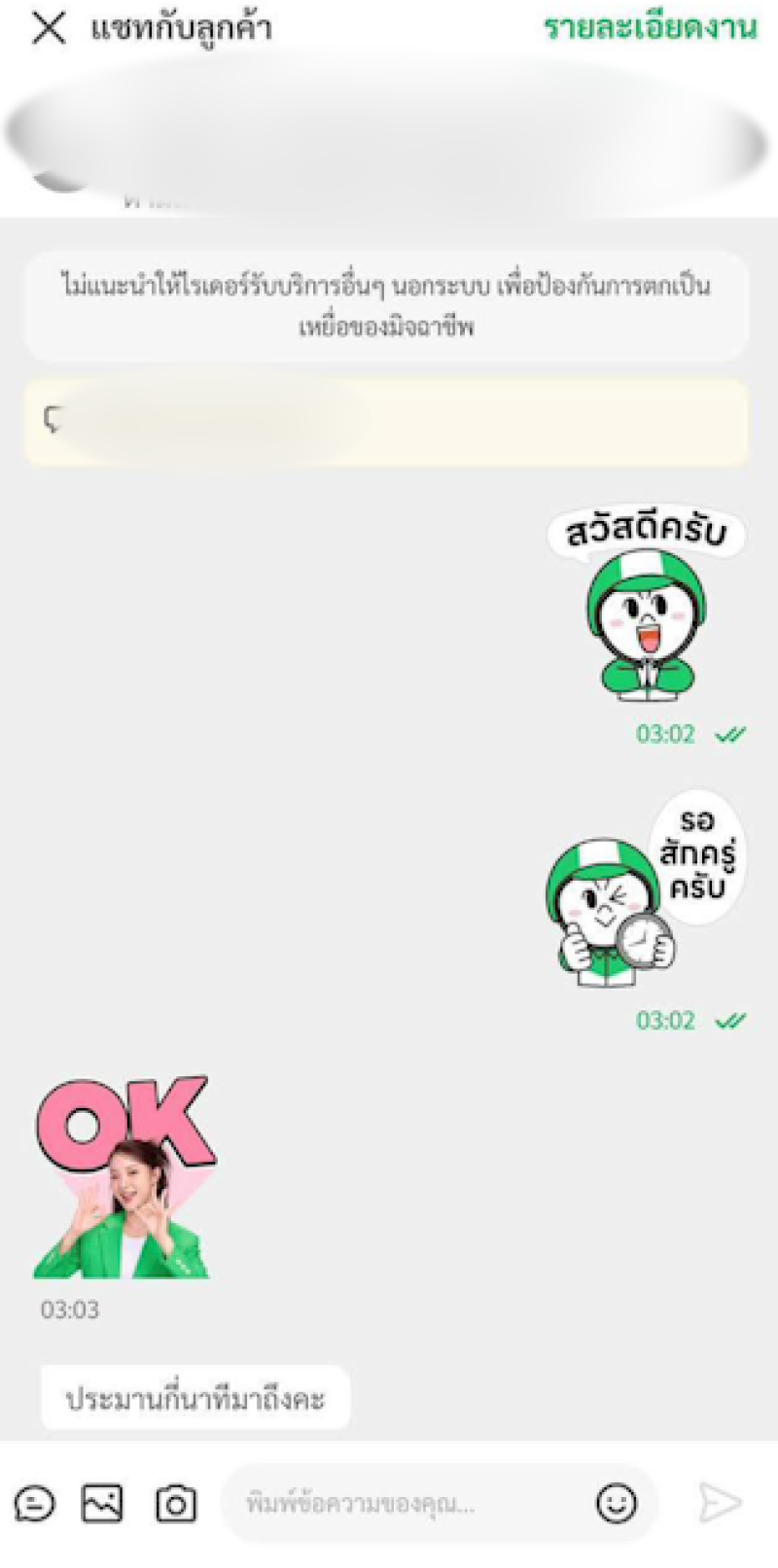778x1568 pixels.
Task: Open the quick message templates icon
Action: (35, 1504)
